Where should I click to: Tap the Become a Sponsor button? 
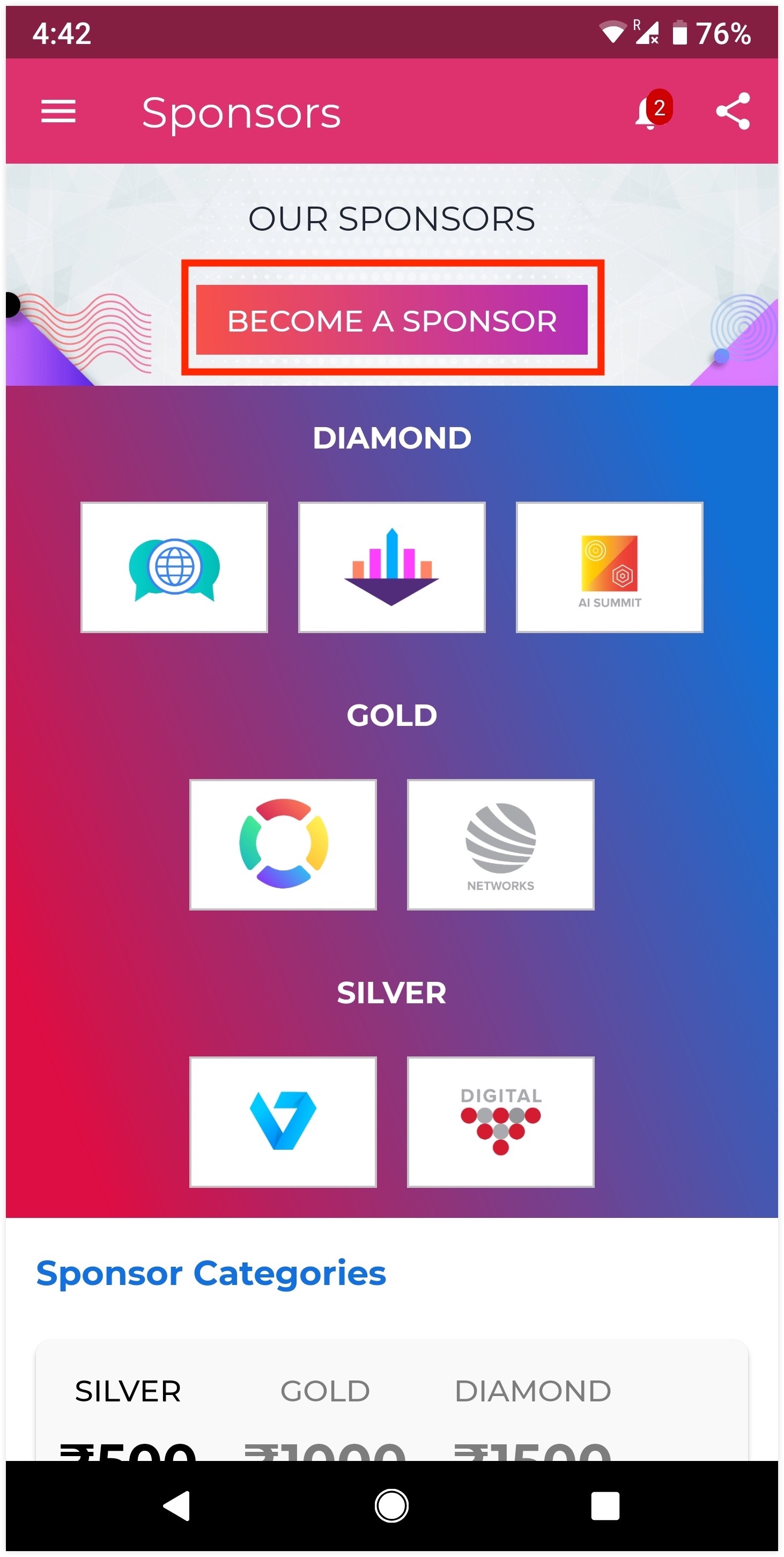click(391, 320)
